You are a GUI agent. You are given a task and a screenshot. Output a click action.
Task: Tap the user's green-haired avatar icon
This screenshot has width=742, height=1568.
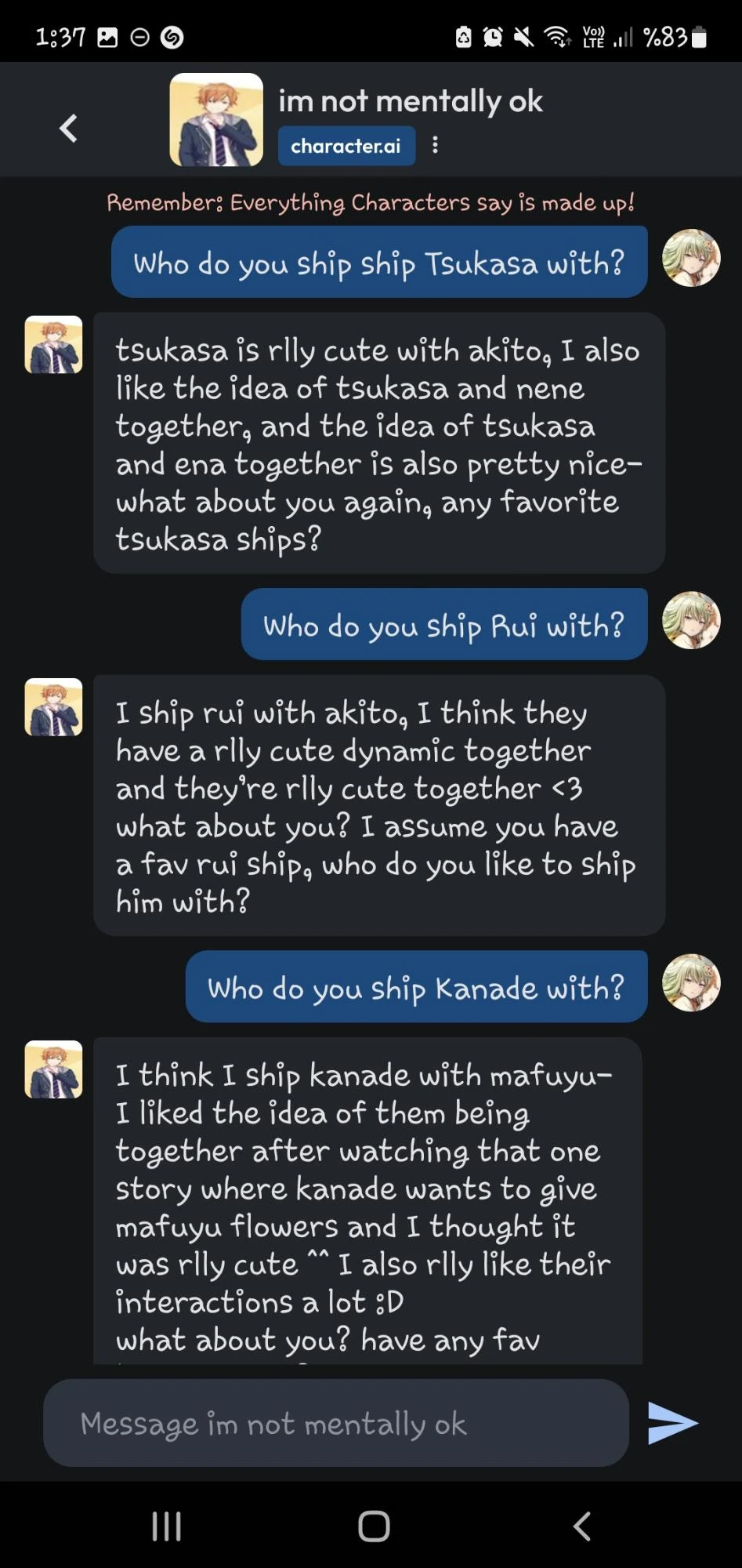690,259
